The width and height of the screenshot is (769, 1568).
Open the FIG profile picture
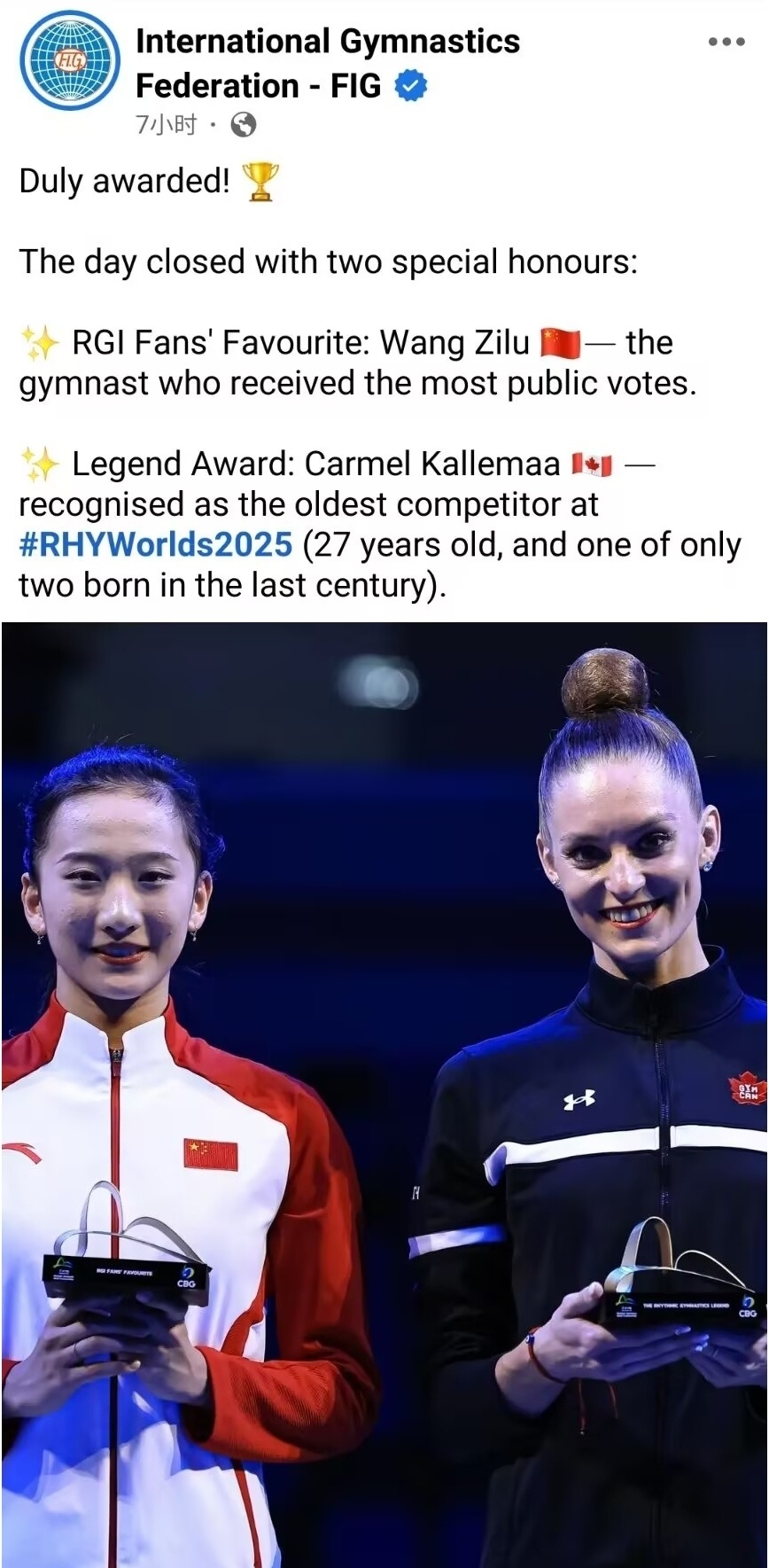coord(70,60)
